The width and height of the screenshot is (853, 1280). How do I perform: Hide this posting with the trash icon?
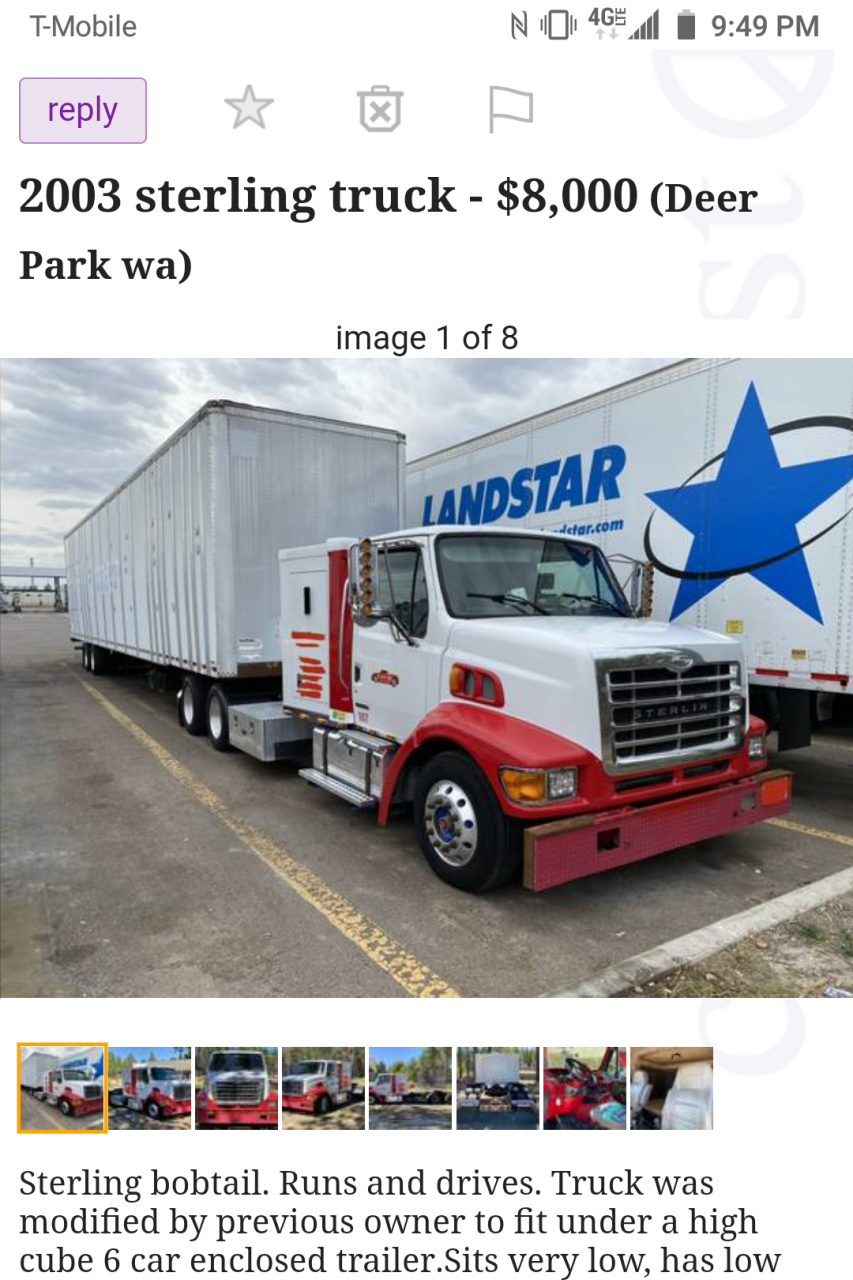coord(380,109)
